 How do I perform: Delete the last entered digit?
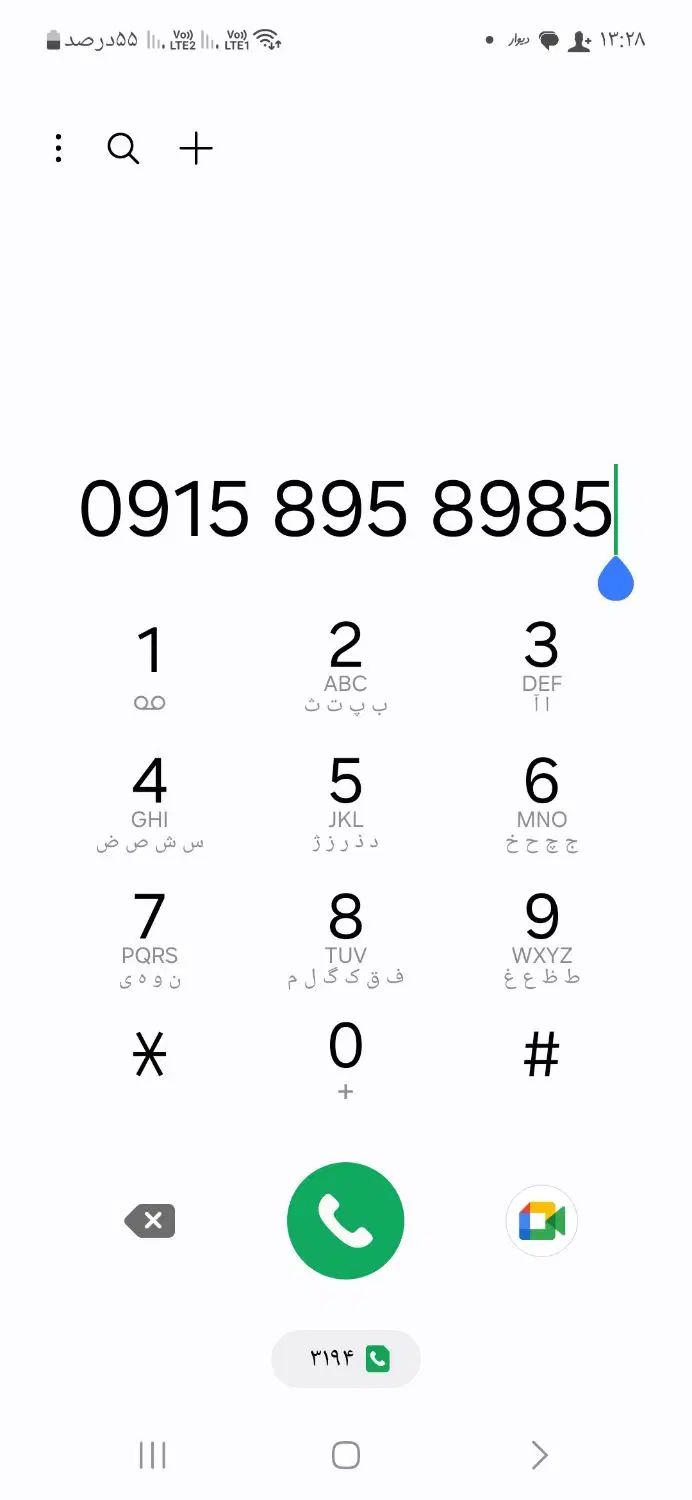150,1221
